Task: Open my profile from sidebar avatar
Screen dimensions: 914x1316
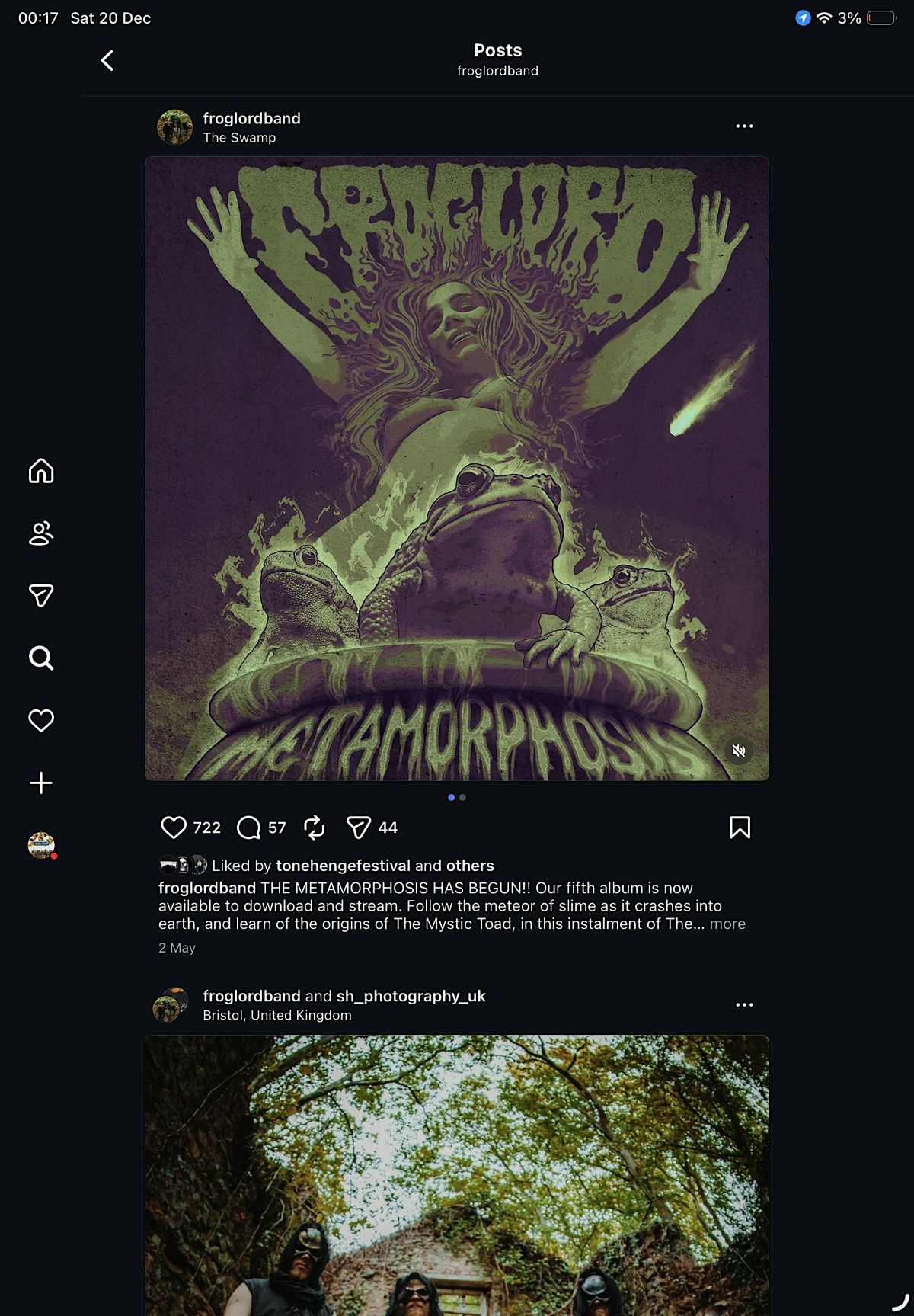Action: [x=41, y=845]
